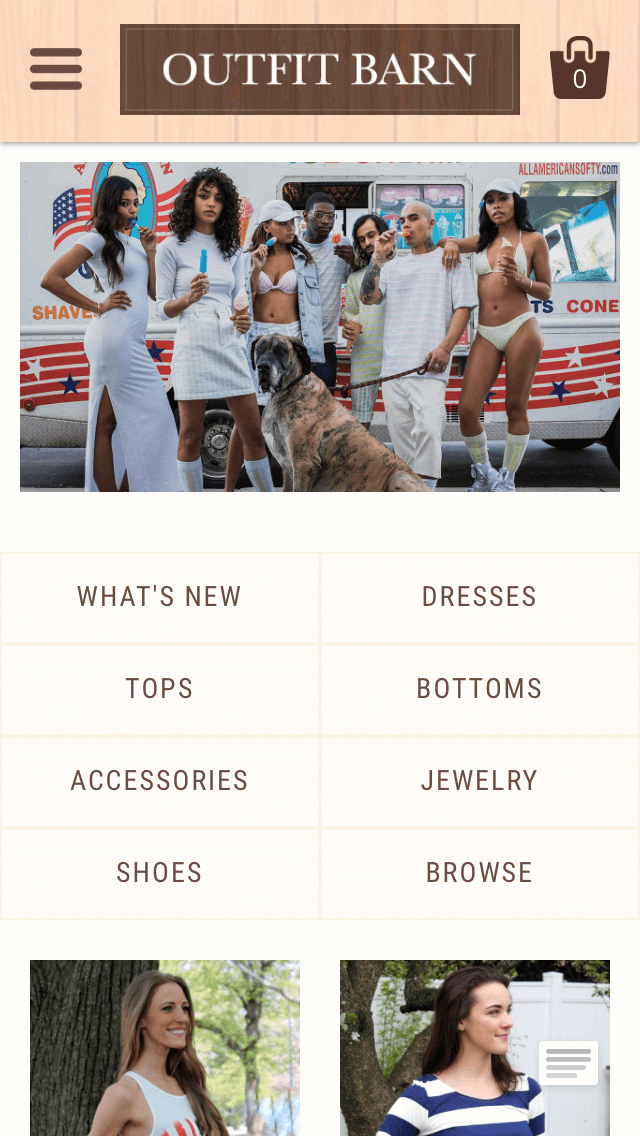Open product with blue striped top

click(475, 1048)
